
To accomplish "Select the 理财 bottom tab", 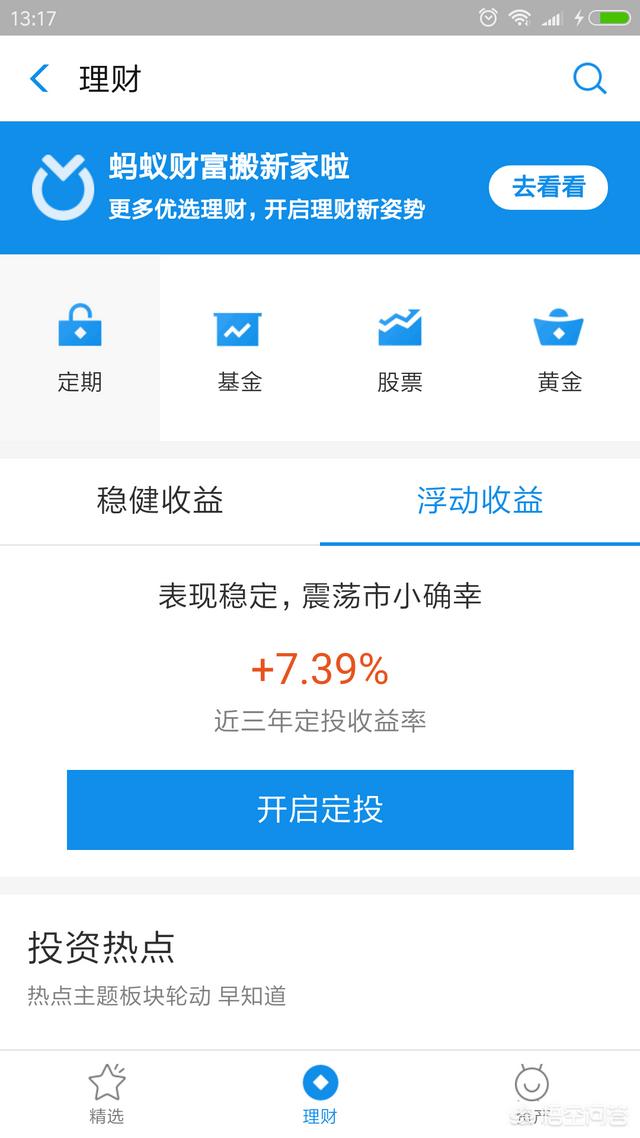I will [x=320, y=1093].
